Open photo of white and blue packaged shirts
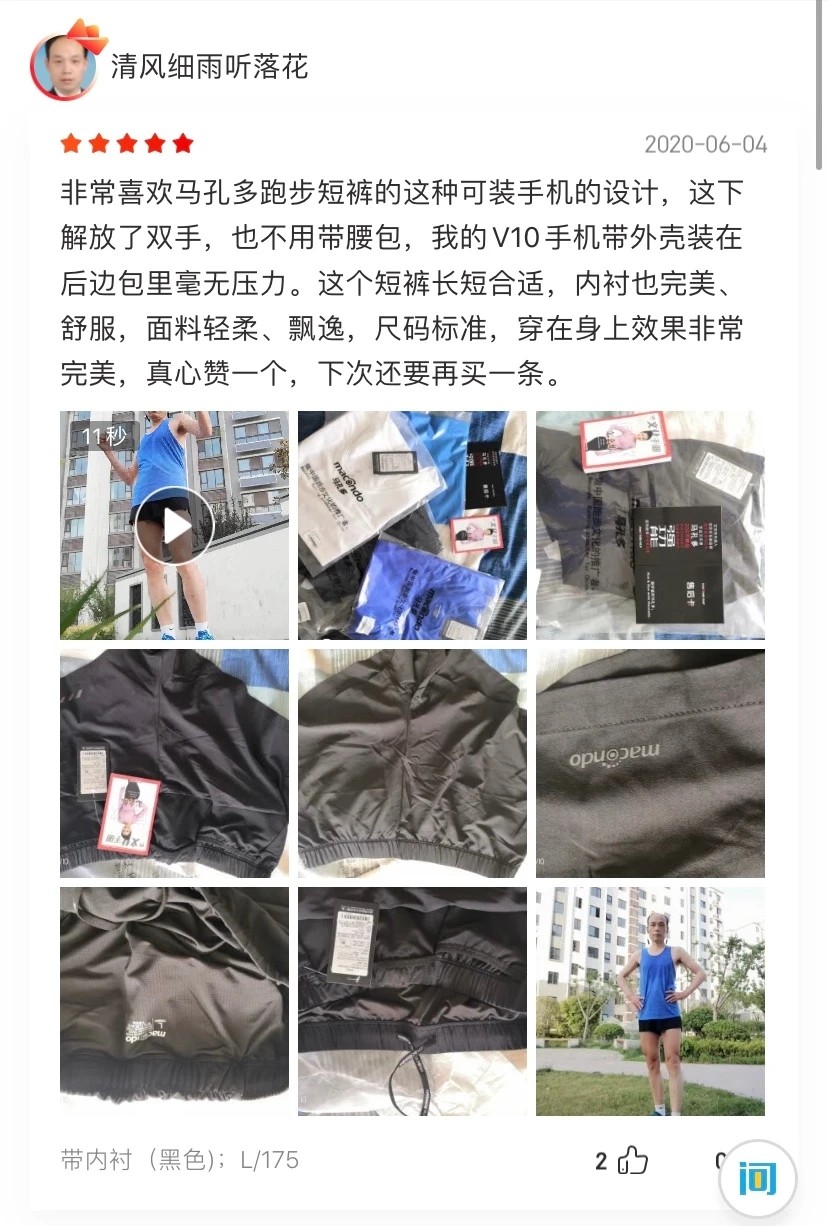 point(412,525)
